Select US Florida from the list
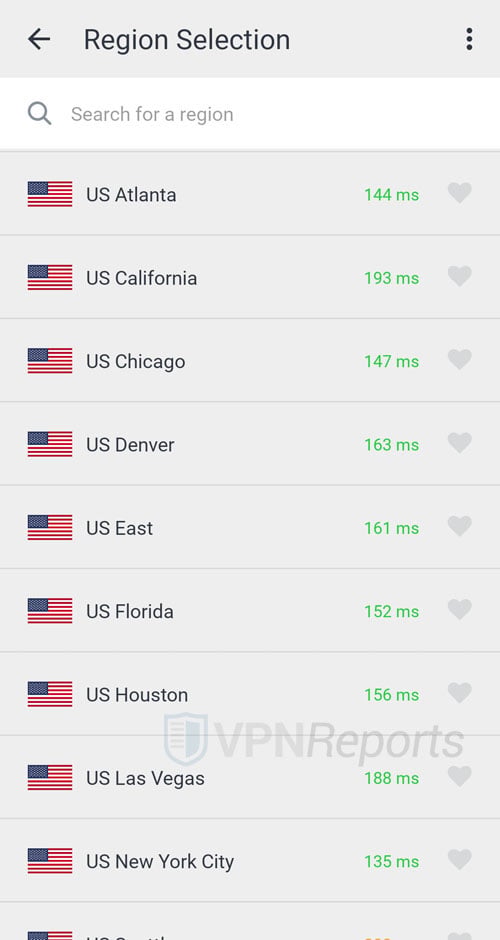 250,611
